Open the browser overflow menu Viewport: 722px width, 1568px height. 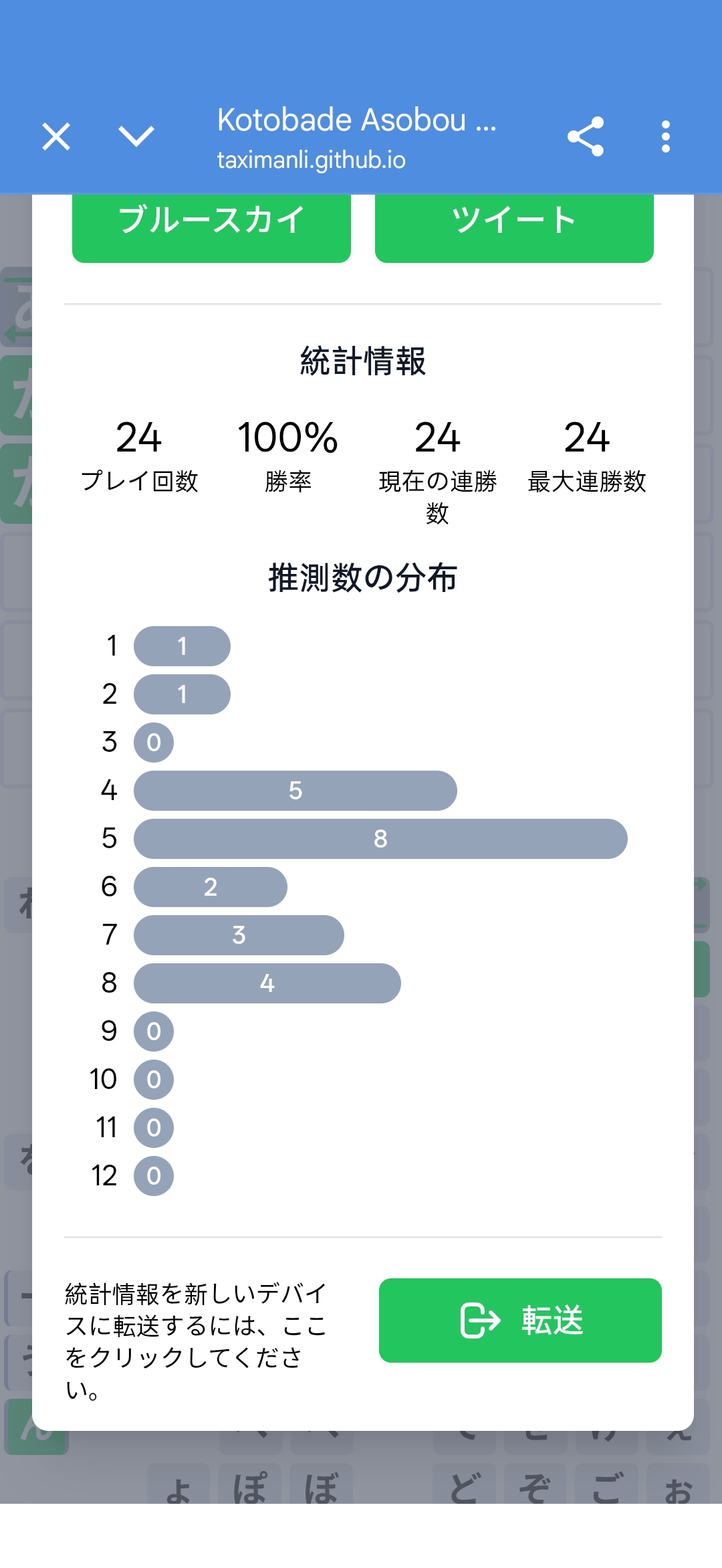tap(665, 137)
